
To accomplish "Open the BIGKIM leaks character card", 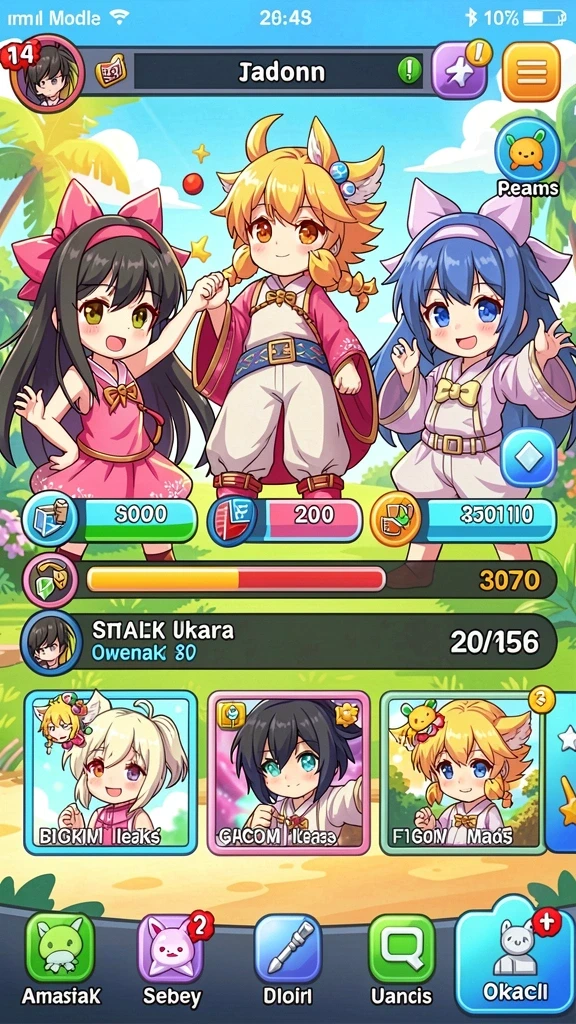I will click(x=110, y=773).
